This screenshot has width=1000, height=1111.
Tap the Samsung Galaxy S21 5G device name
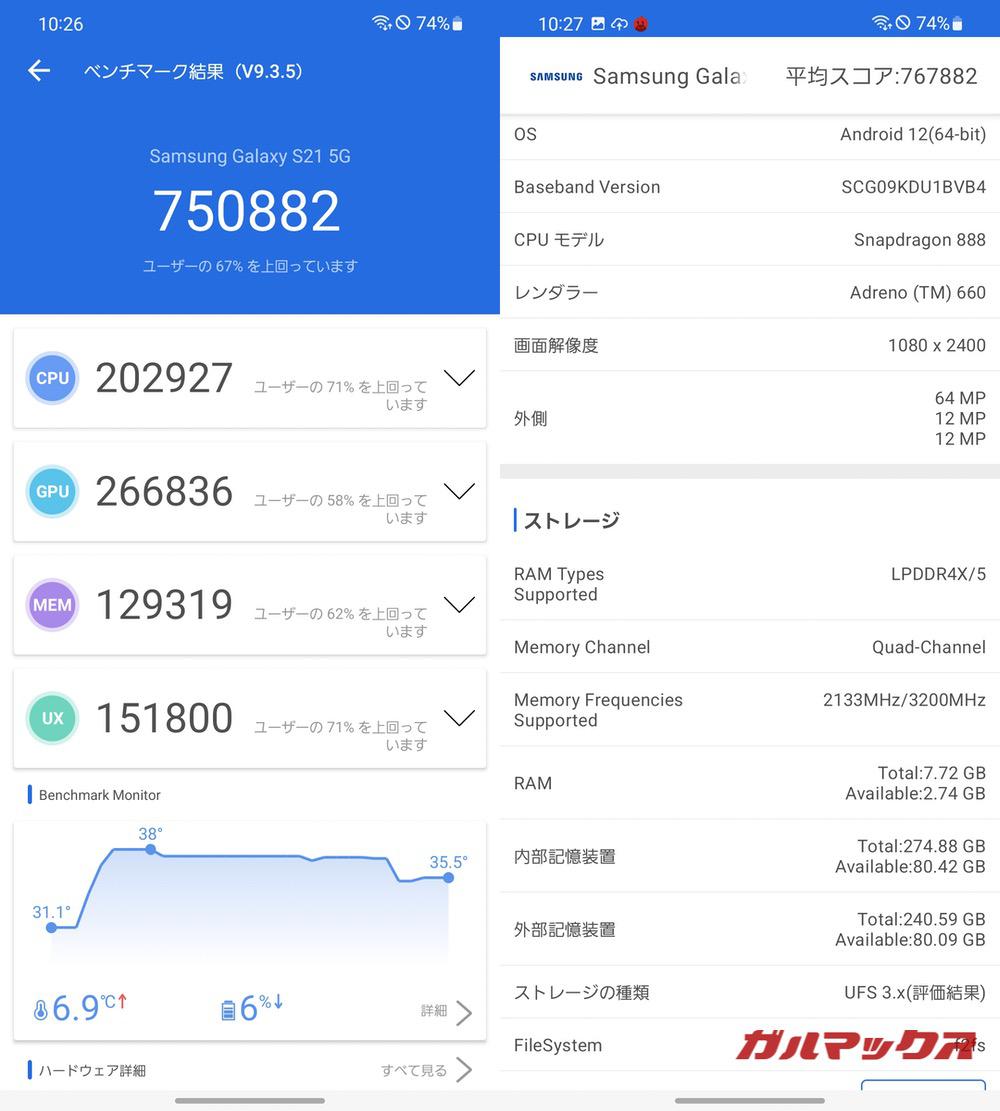tap(248, 156)
